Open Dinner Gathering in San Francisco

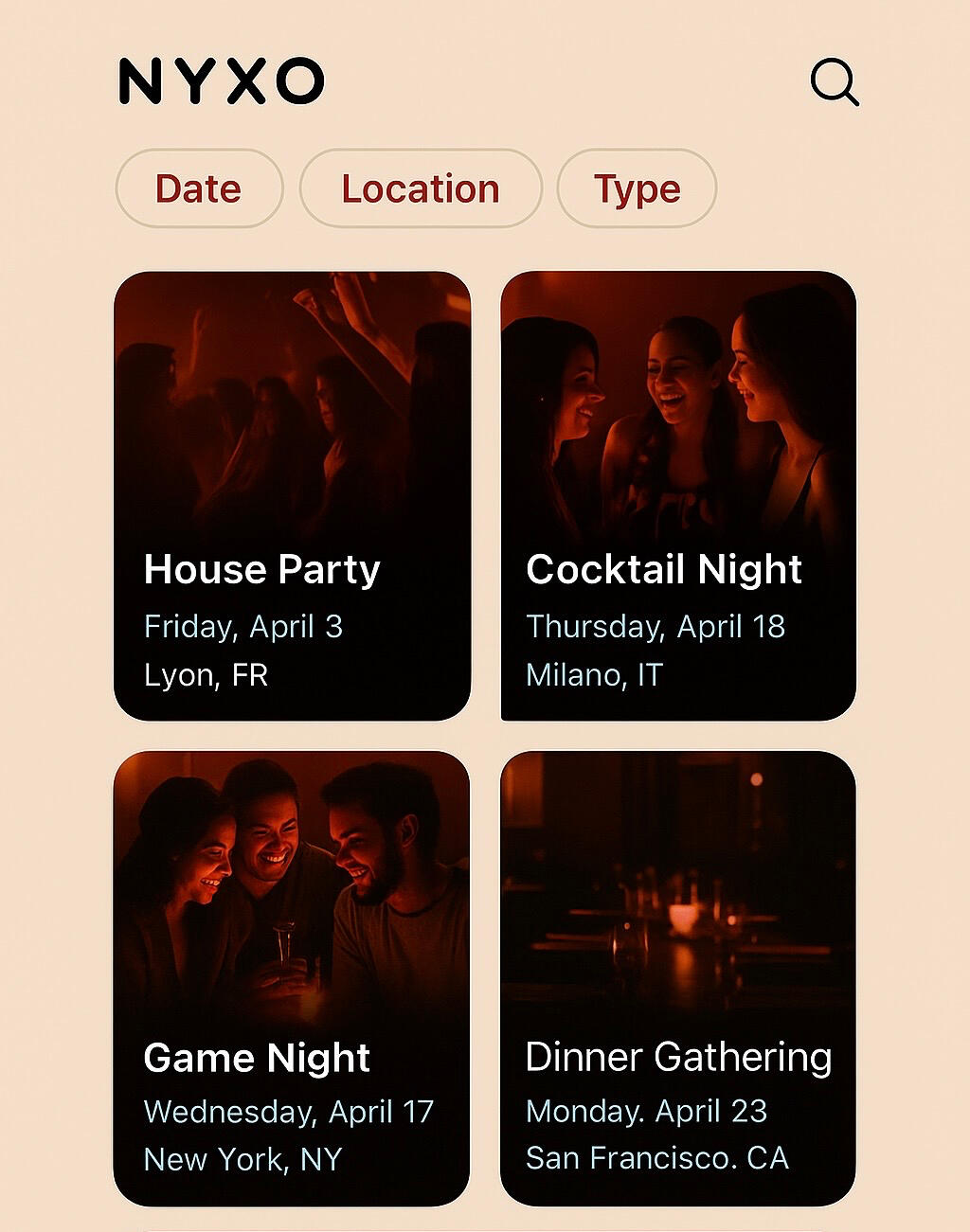(678, 977)
